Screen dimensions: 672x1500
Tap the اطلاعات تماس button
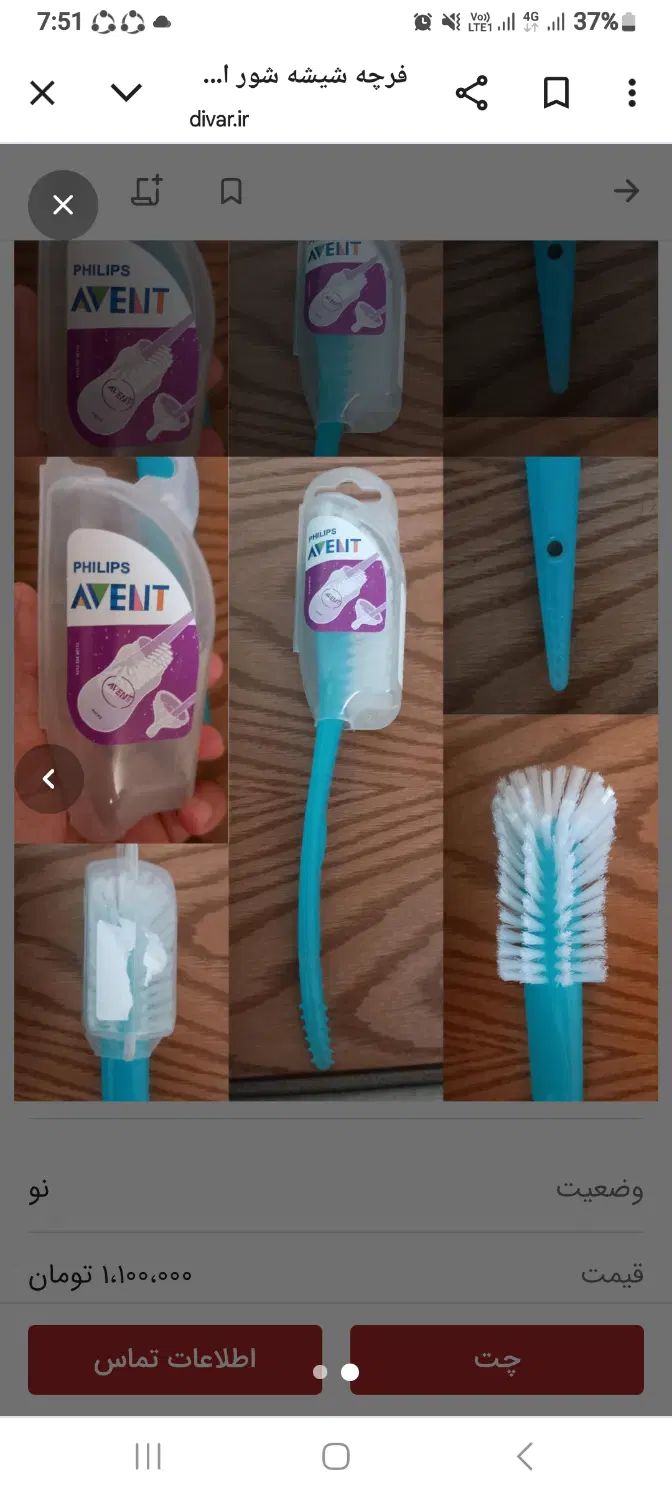coord(175,1359)
